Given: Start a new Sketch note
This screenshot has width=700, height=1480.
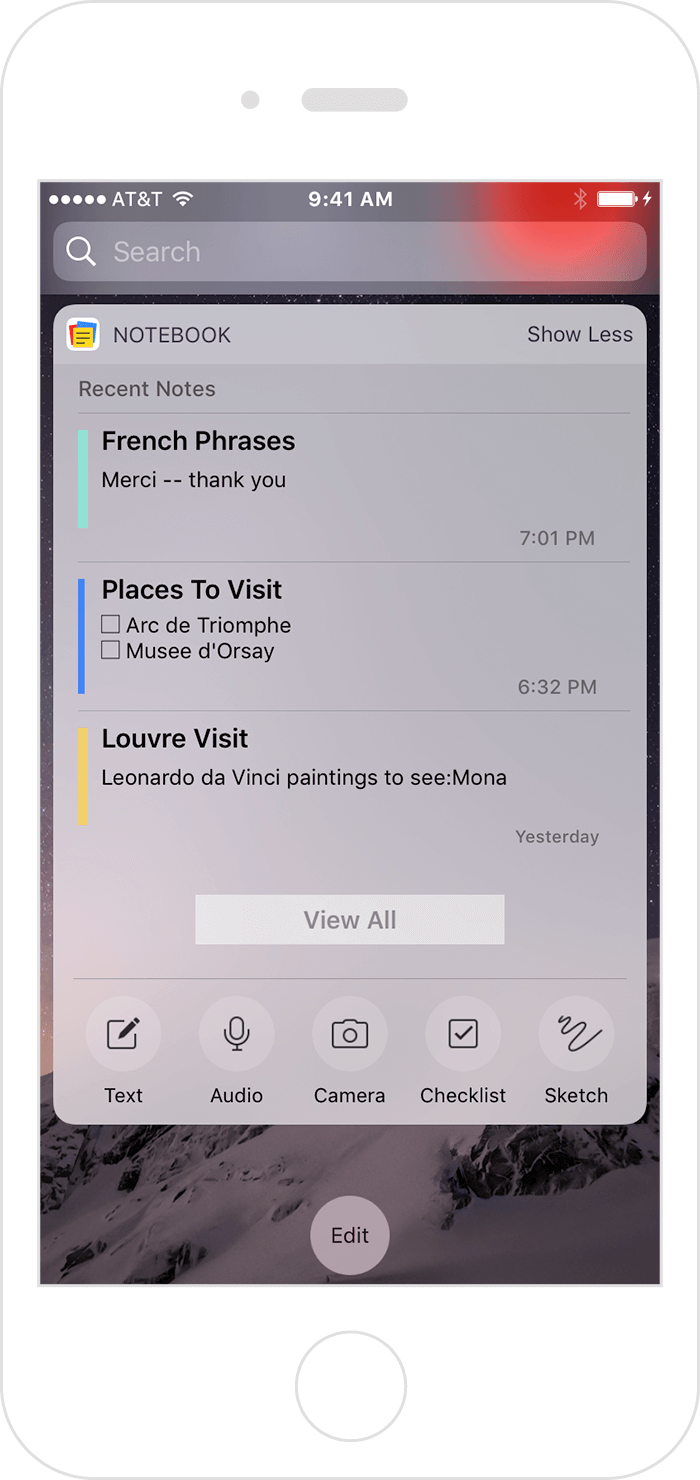Looking at the screenshot, I should pos(576,1034).
